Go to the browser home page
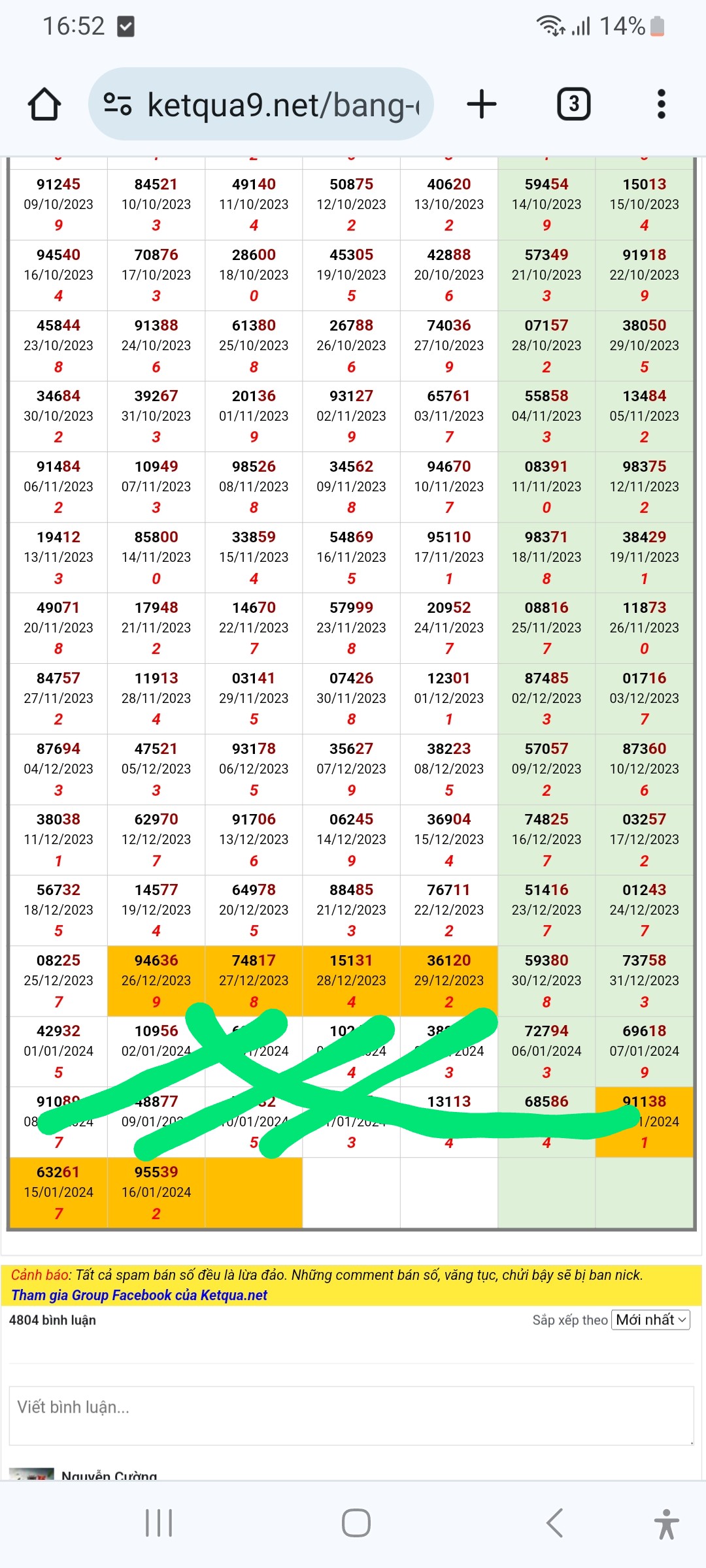The image size is (706, 1568). [x=44, y=105]
